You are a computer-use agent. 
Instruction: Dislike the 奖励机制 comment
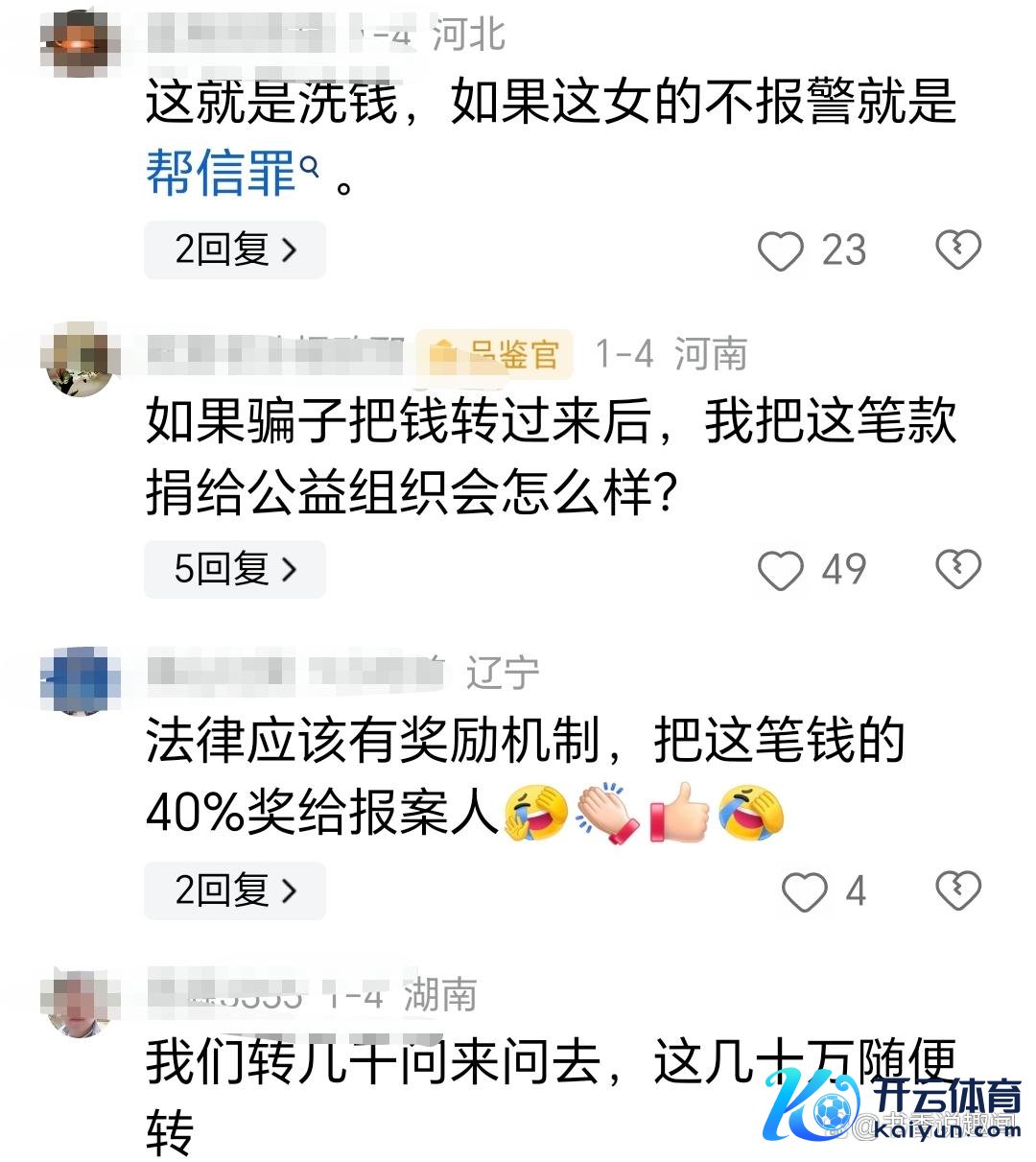pos(957,891)
